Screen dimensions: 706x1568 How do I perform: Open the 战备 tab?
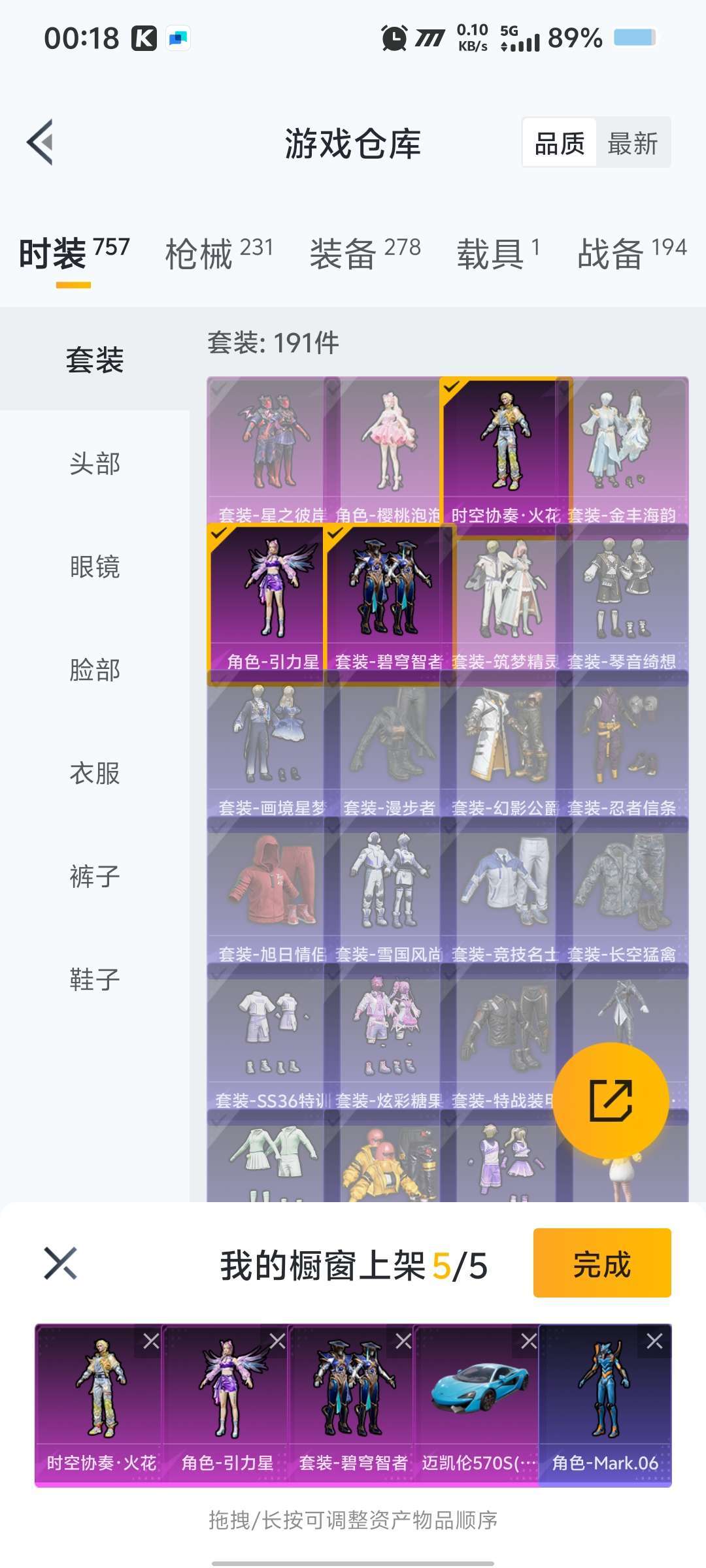(631, 253)
